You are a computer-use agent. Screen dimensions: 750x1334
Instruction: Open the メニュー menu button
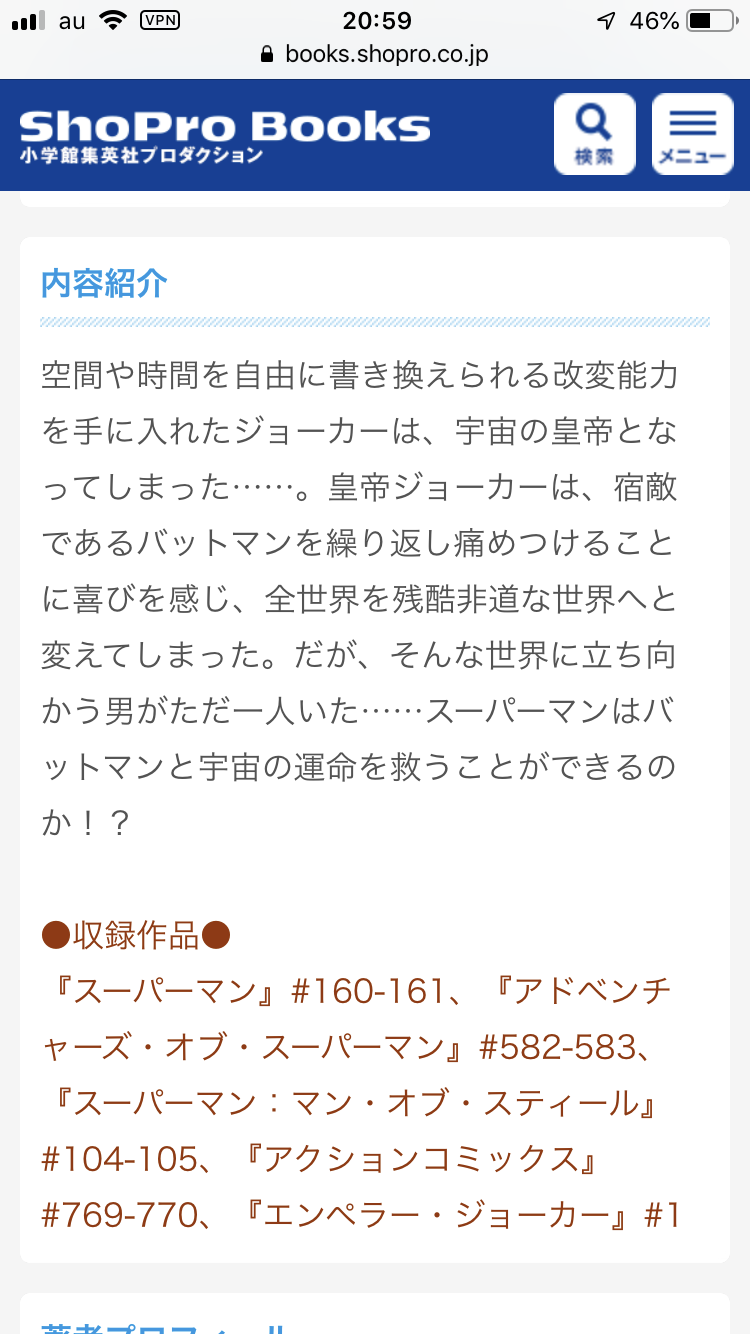click(692, 134)
